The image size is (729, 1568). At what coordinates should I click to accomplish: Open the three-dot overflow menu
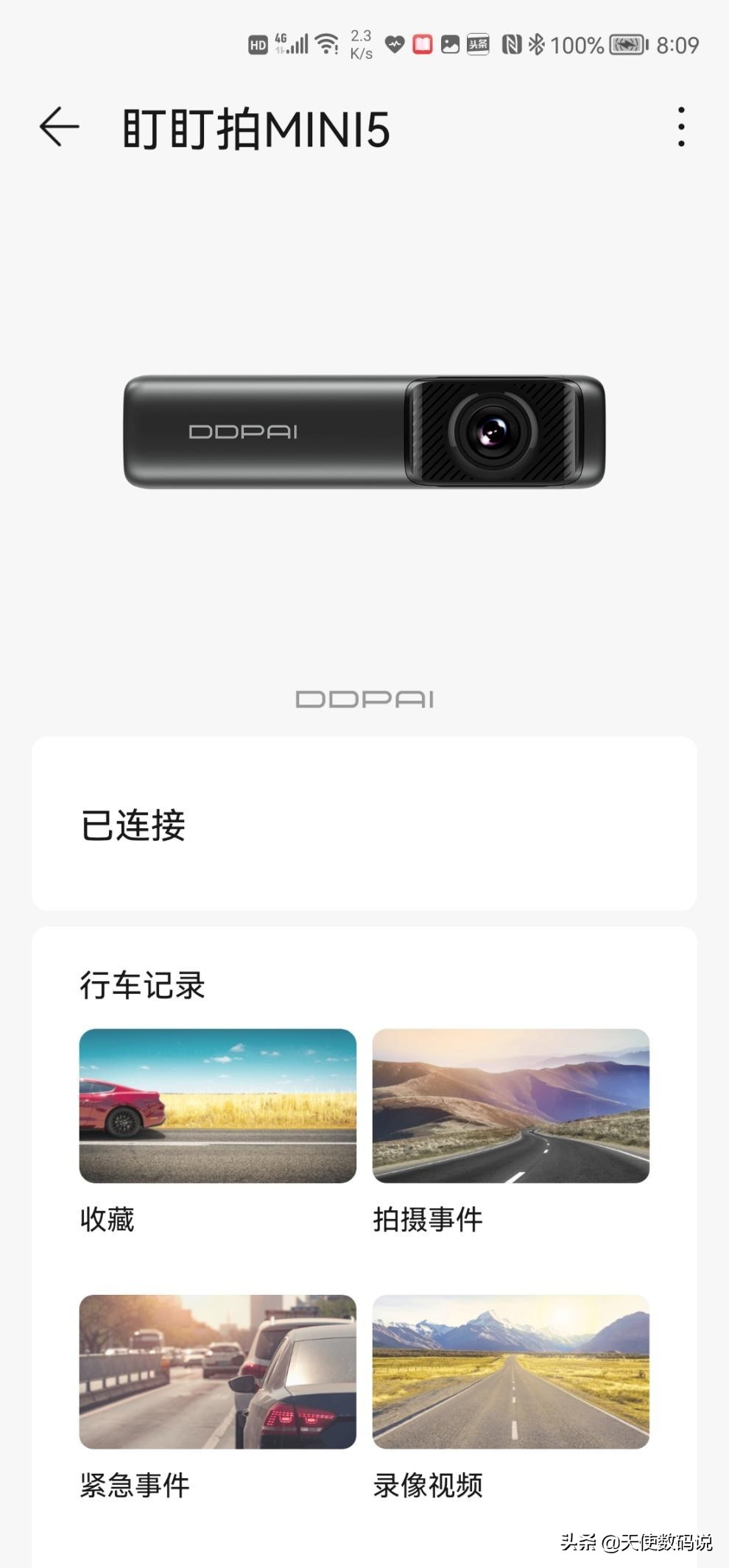(x=682, y=127)
